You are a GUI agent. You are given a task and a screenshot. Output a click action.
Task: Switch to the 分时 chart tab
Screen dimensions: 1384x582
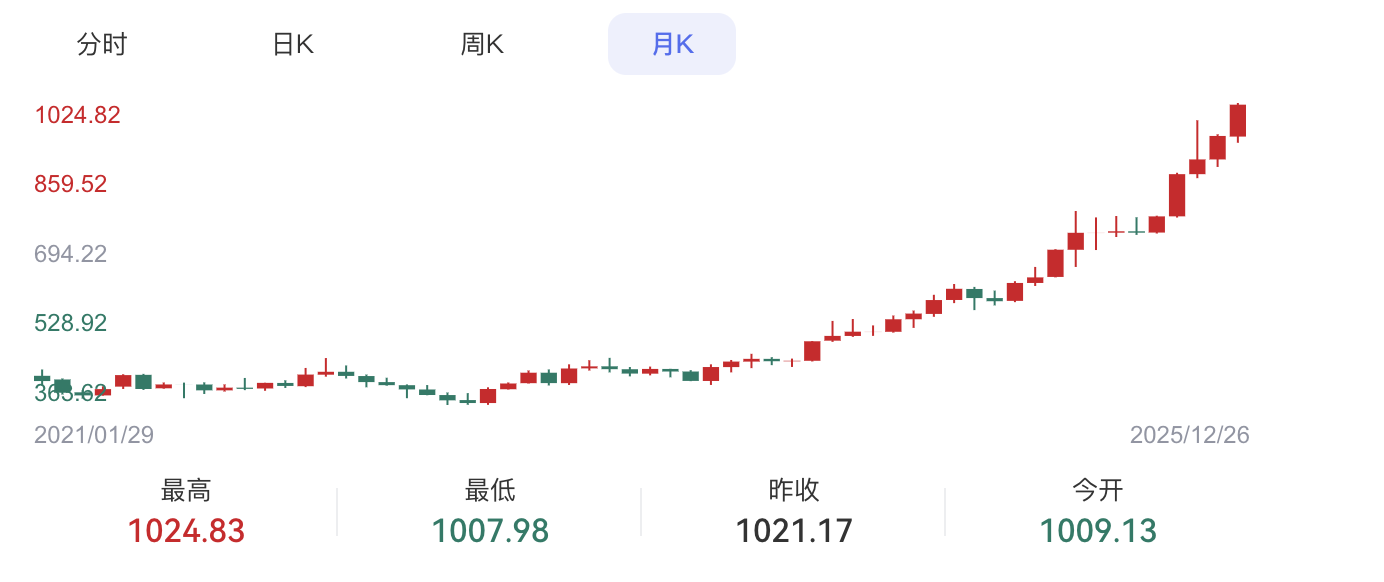click(x=102, y=44)
